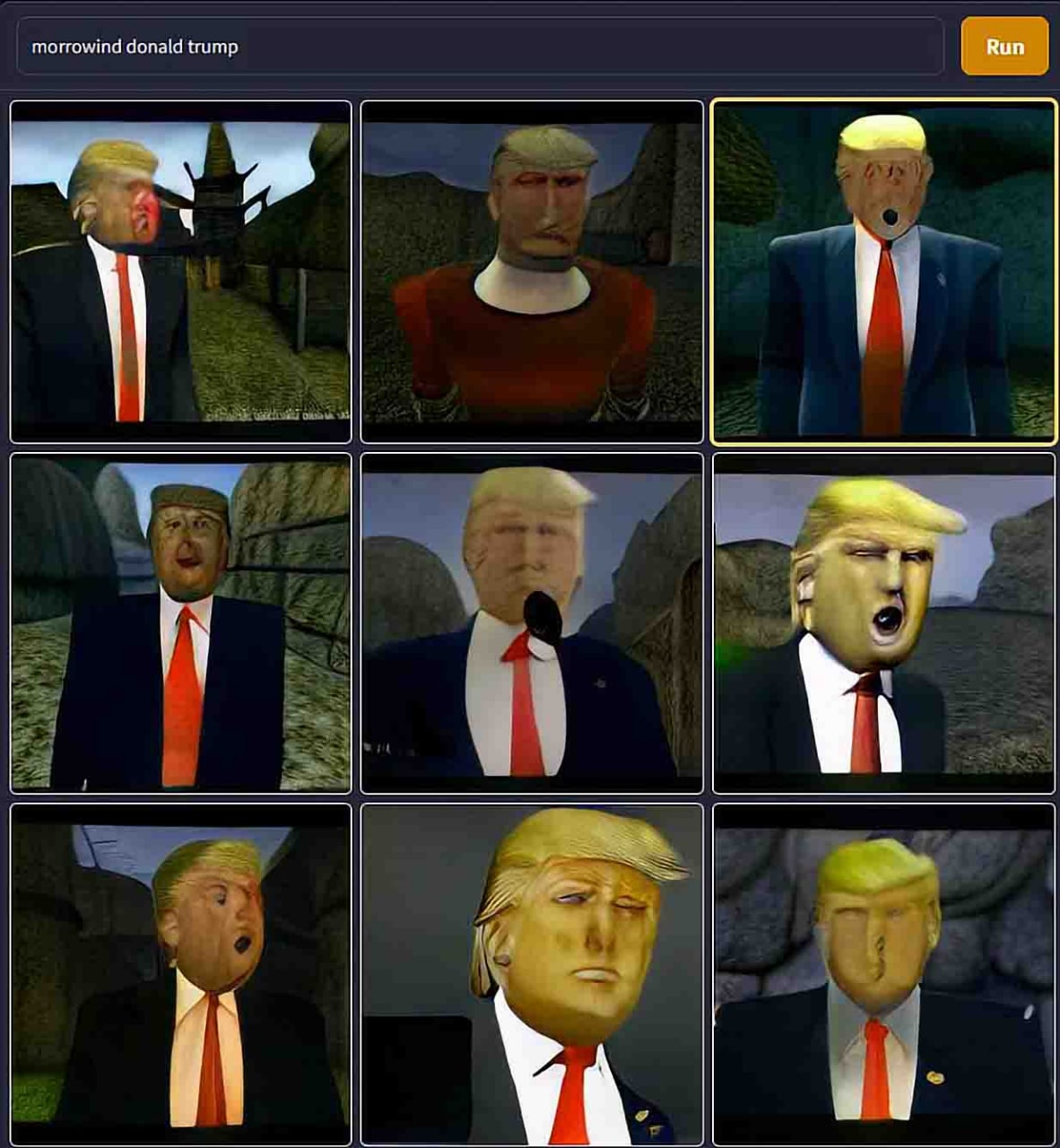The height and width of the screenshot is (1148, 1060).
Task: Open the image with the wooden tower
Action: tap(180, 272)
